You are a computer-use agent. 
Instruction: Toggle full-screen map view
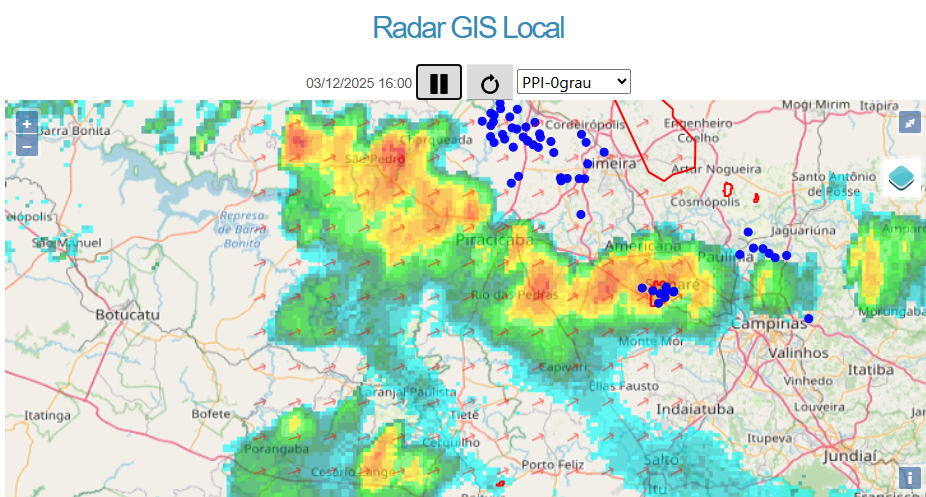click(909, 122)
